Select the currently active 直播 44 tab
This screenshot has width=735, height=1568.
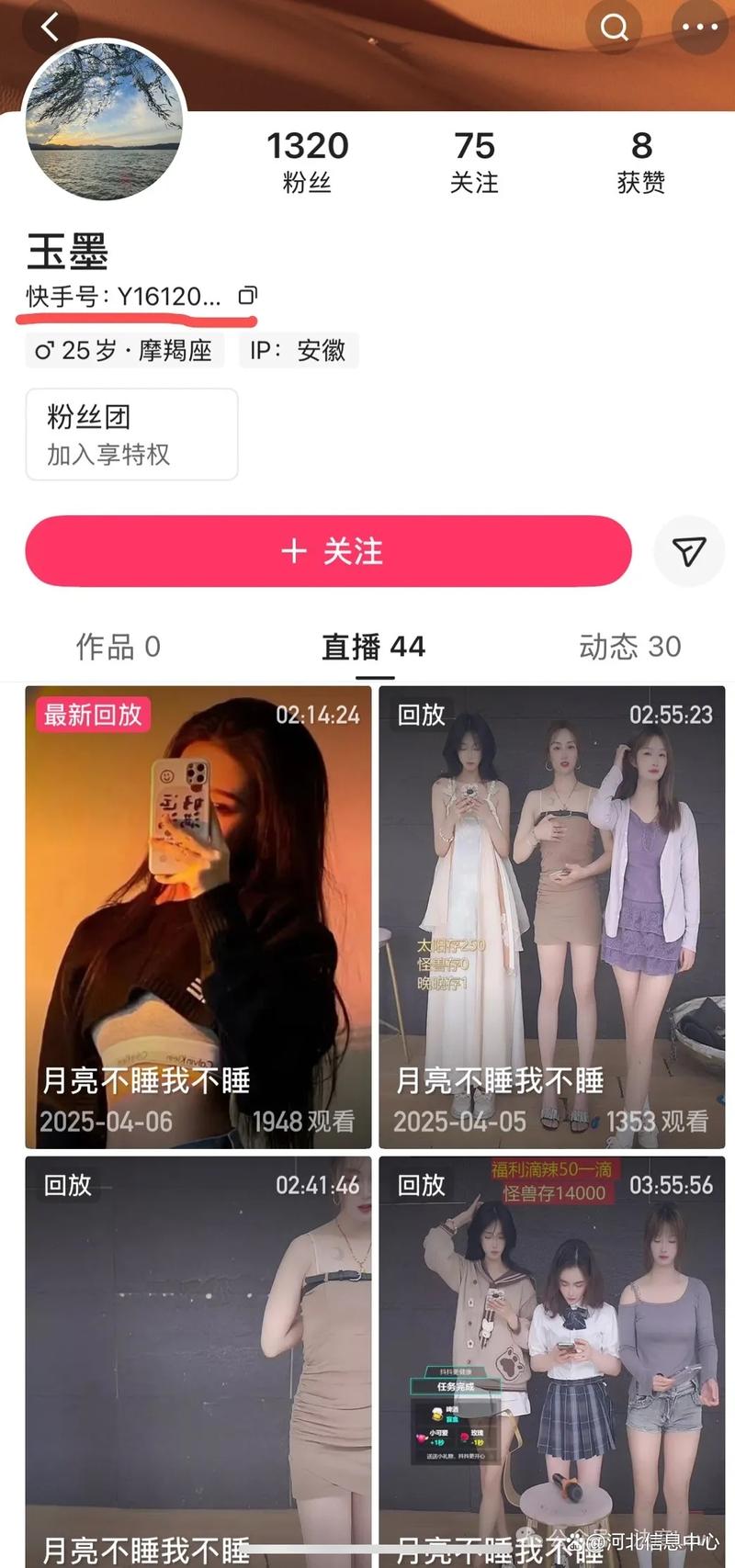pyautogui.click(x=371, y=648)
